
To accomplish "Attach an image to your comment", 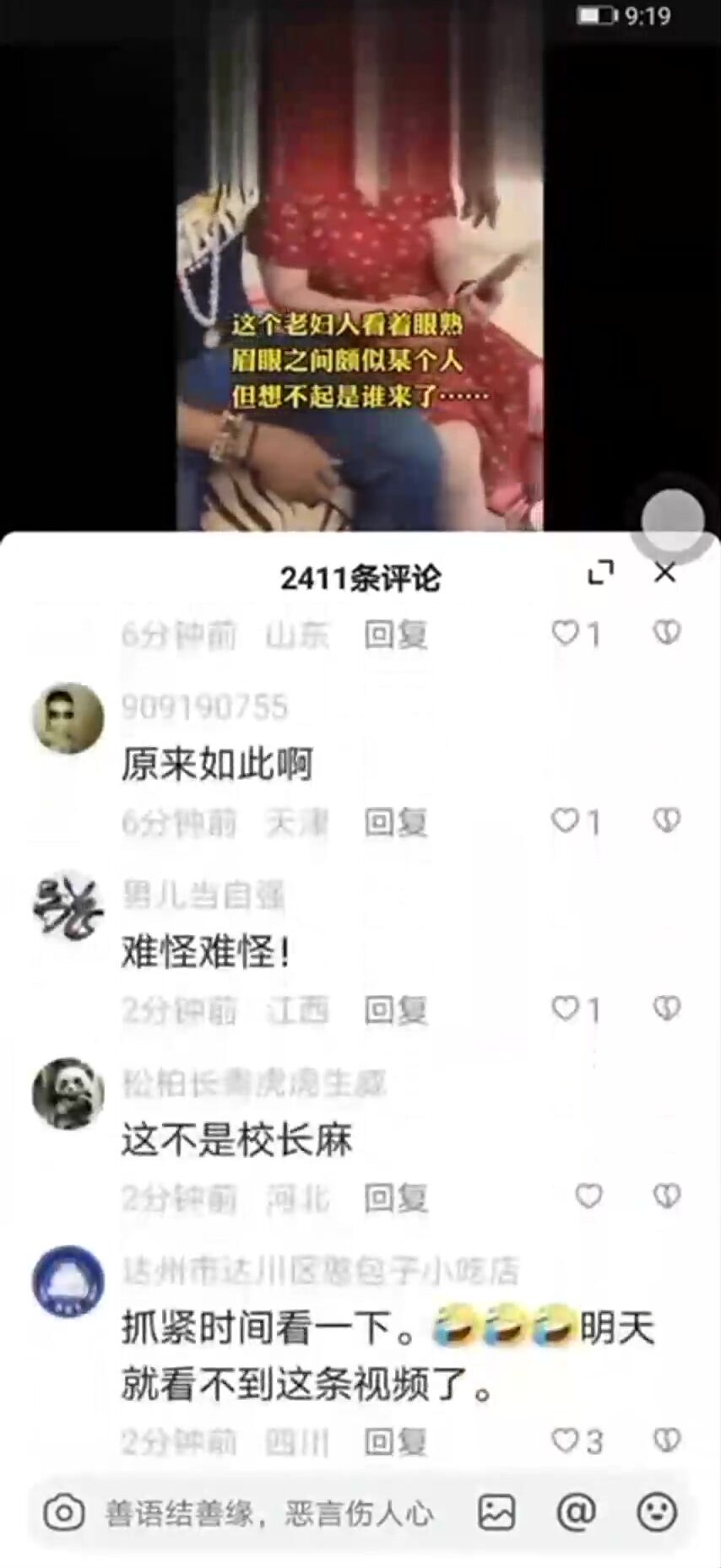I will click(x=496, y=1512).
